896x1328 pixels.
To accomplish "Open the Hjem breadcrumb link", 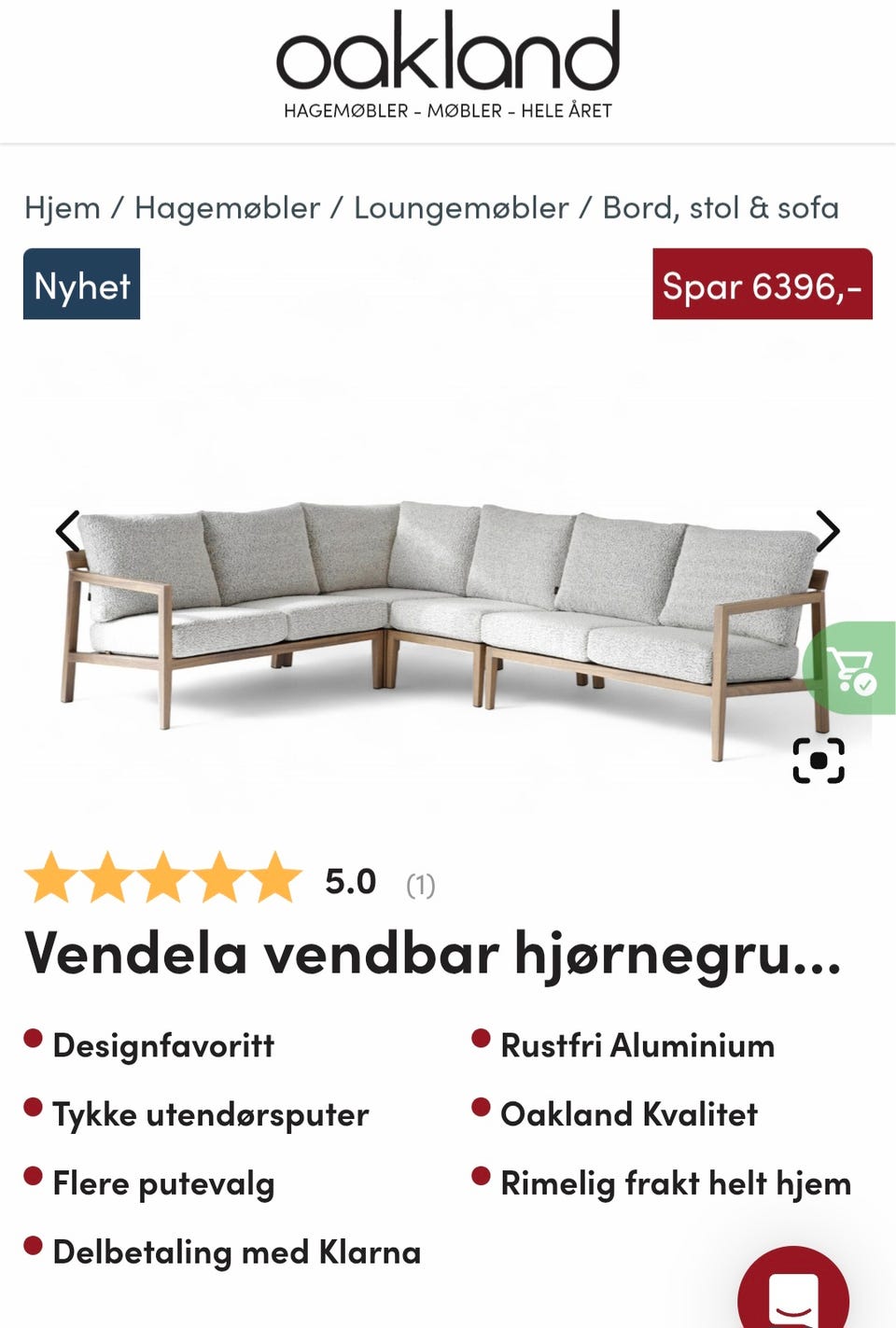I will tap(63, 207).
